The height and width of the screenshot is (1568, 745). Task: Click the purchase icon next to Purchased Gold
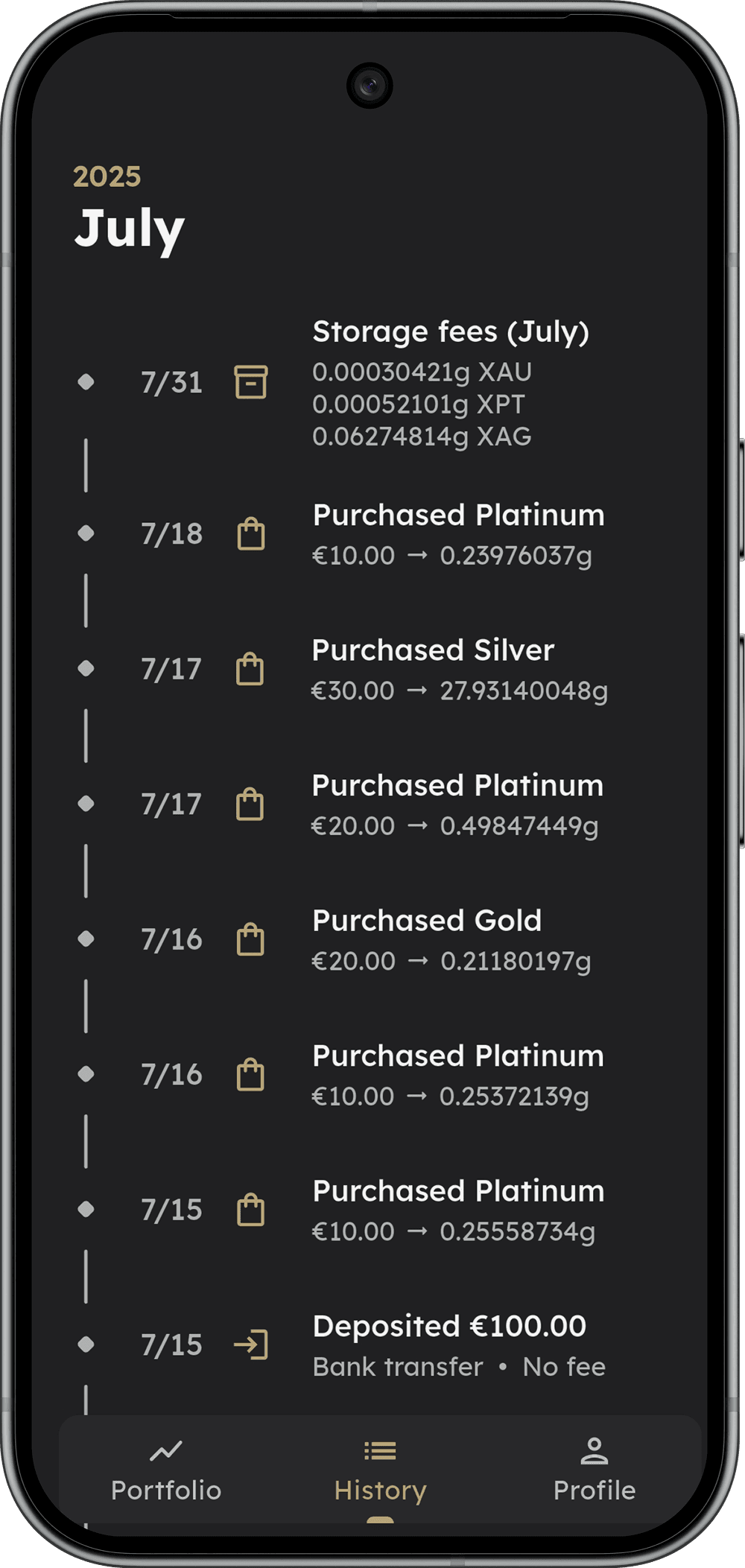(x=250, y=940)
